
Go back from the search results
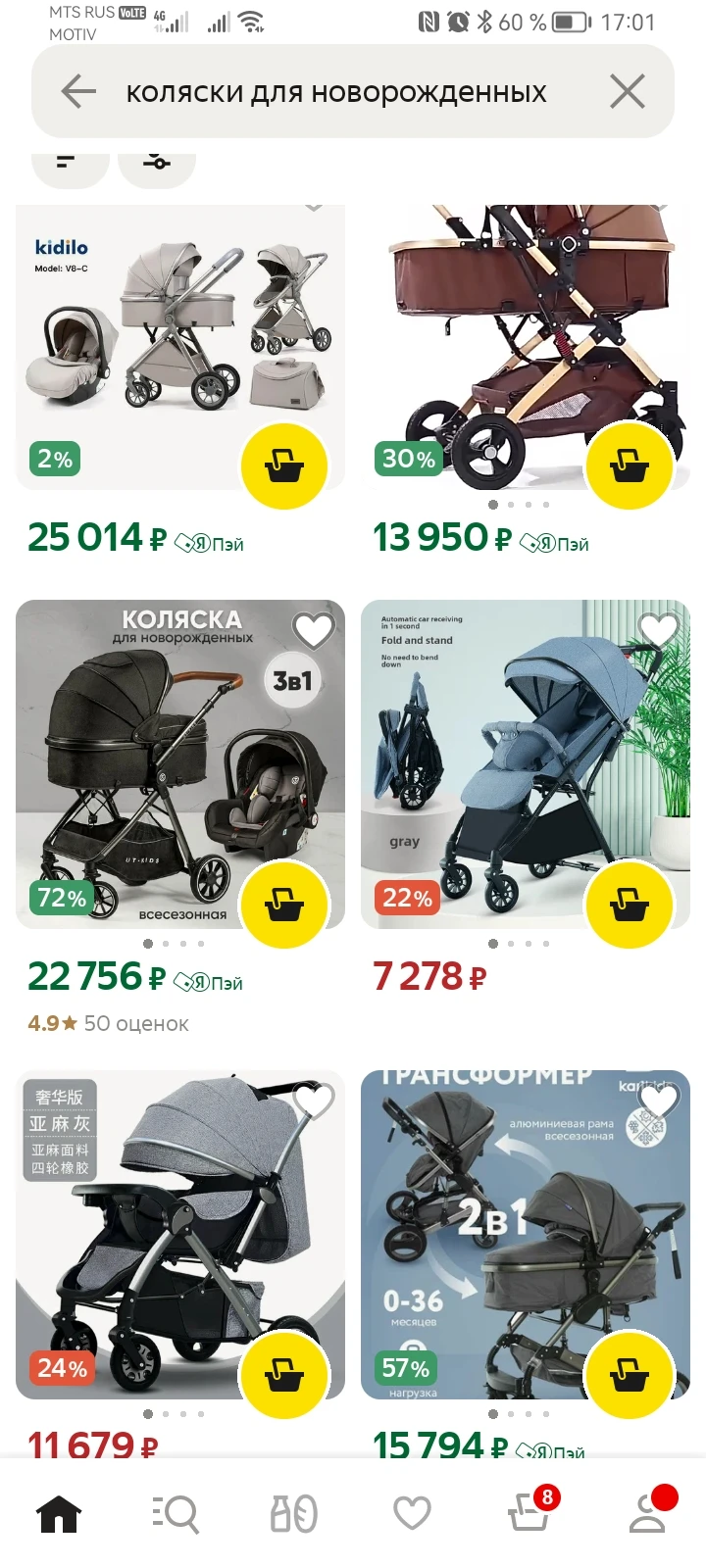[78, 92]
